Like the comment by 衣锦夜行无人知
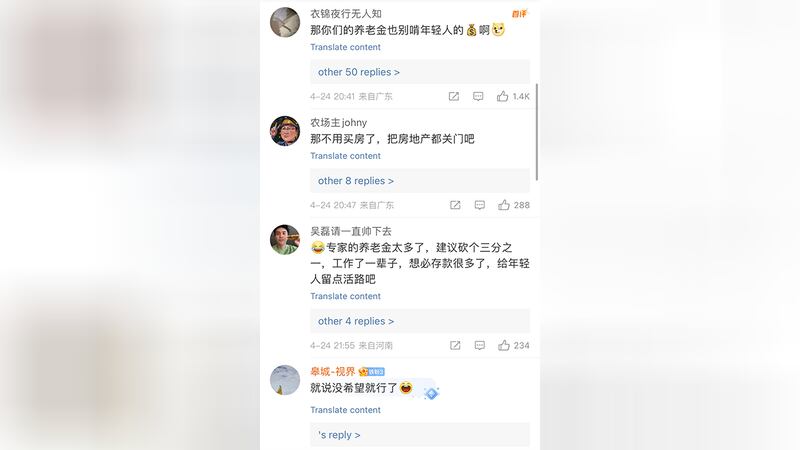Screen dimensions: 800x450 pyautogui.click(x=503, y=96)
